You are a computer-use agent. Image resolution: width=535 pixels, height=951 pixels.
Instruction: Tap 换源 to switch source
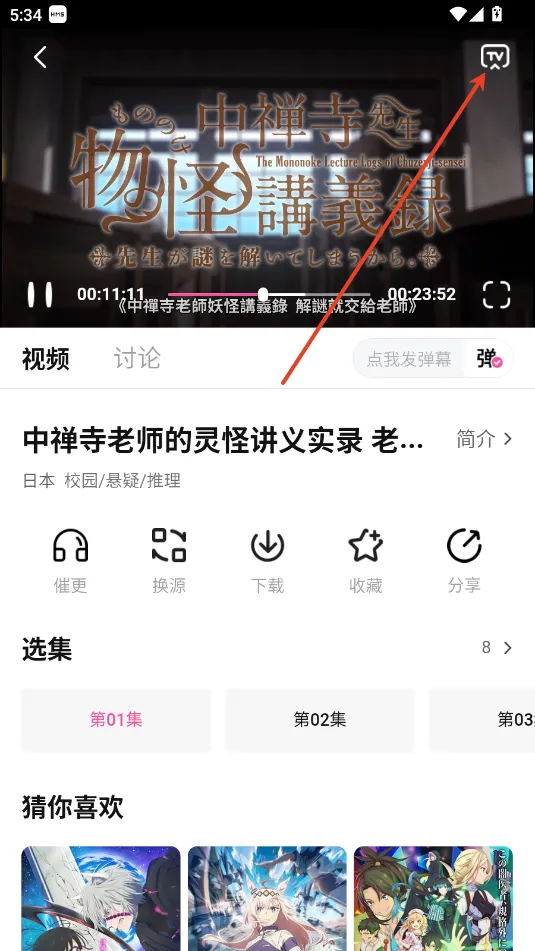169,561
